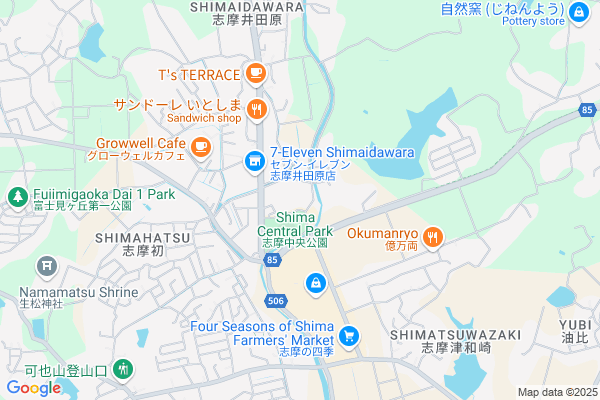The height and width of the screenshot is (400, 600).
Task: Select the Namamatsu Shrine marker
Action: [46, 266]
